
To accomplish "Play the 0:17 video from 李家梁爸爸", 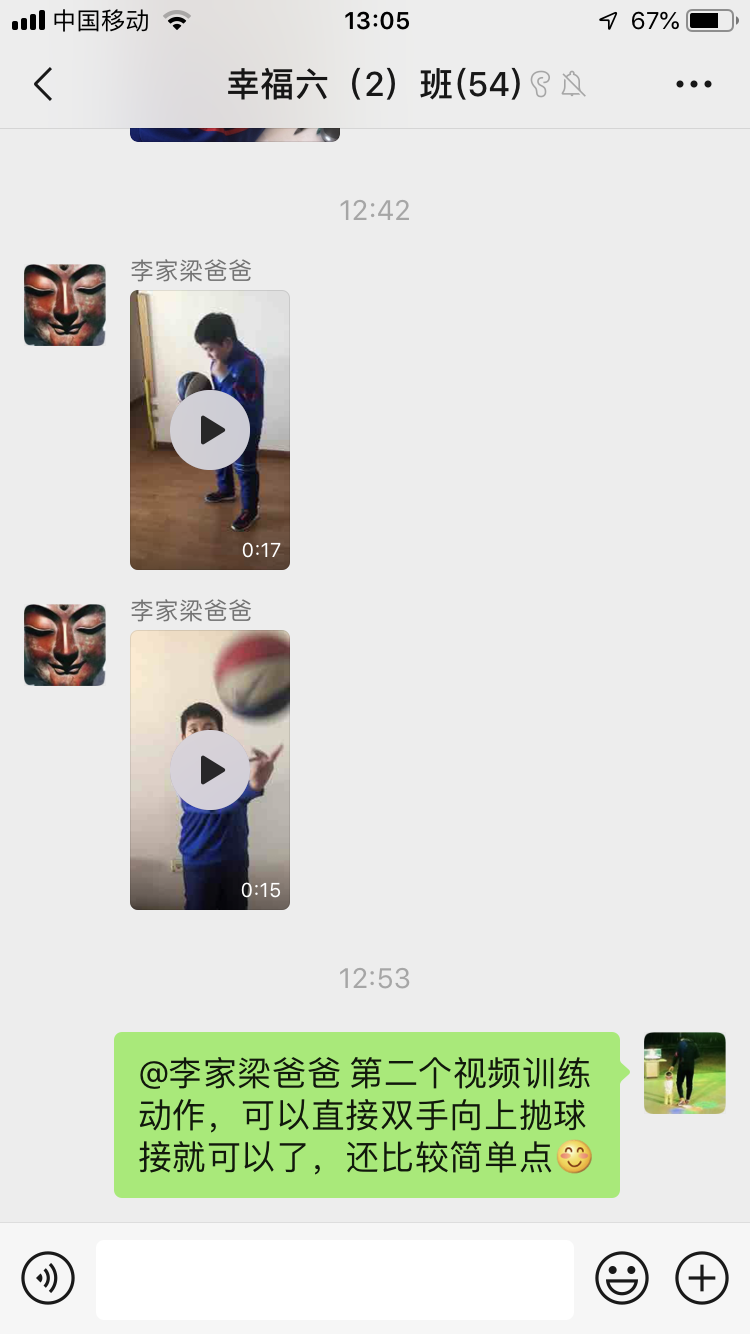I will click(210, 430).
